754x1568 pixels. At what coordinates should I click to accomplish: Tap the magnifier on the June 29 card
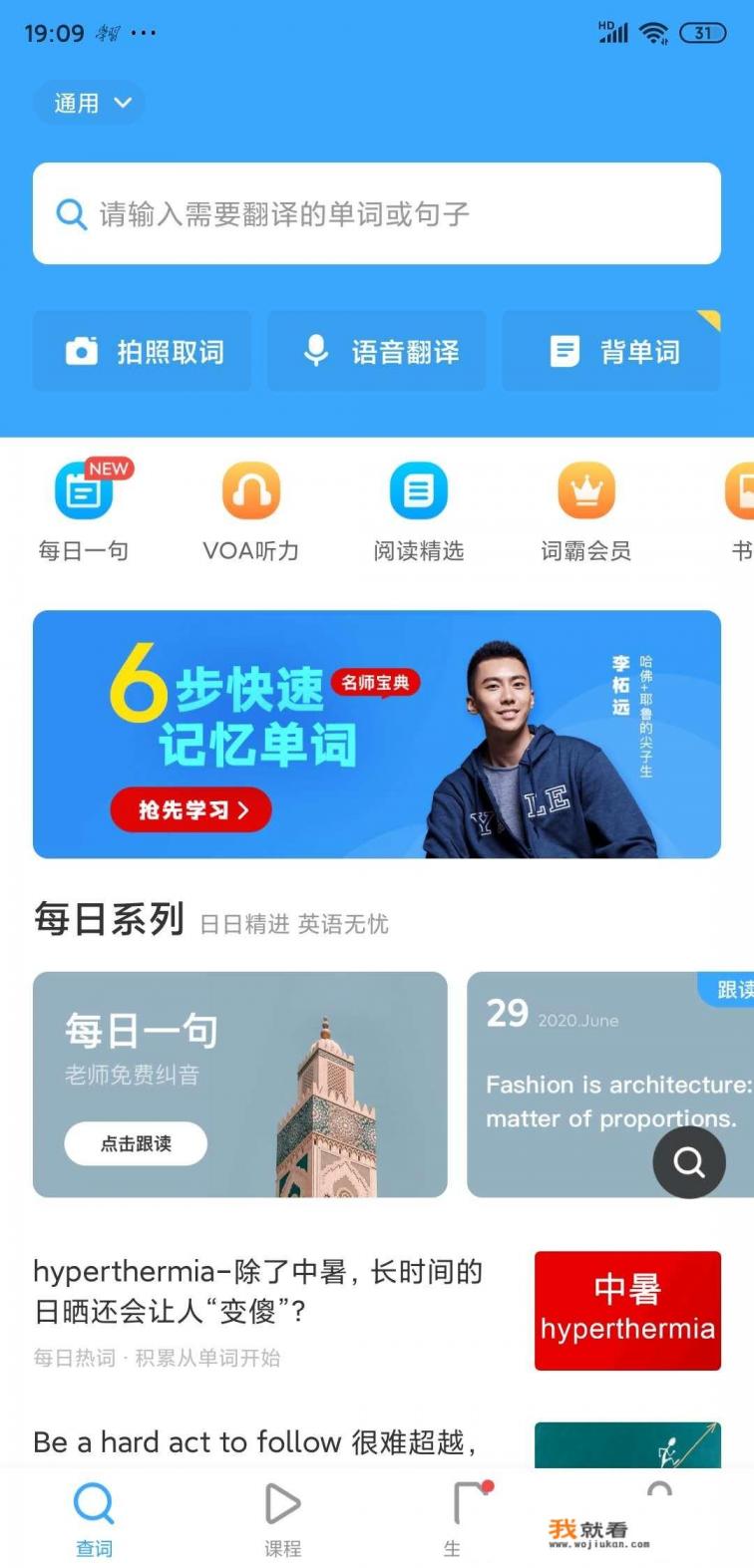688,1161
